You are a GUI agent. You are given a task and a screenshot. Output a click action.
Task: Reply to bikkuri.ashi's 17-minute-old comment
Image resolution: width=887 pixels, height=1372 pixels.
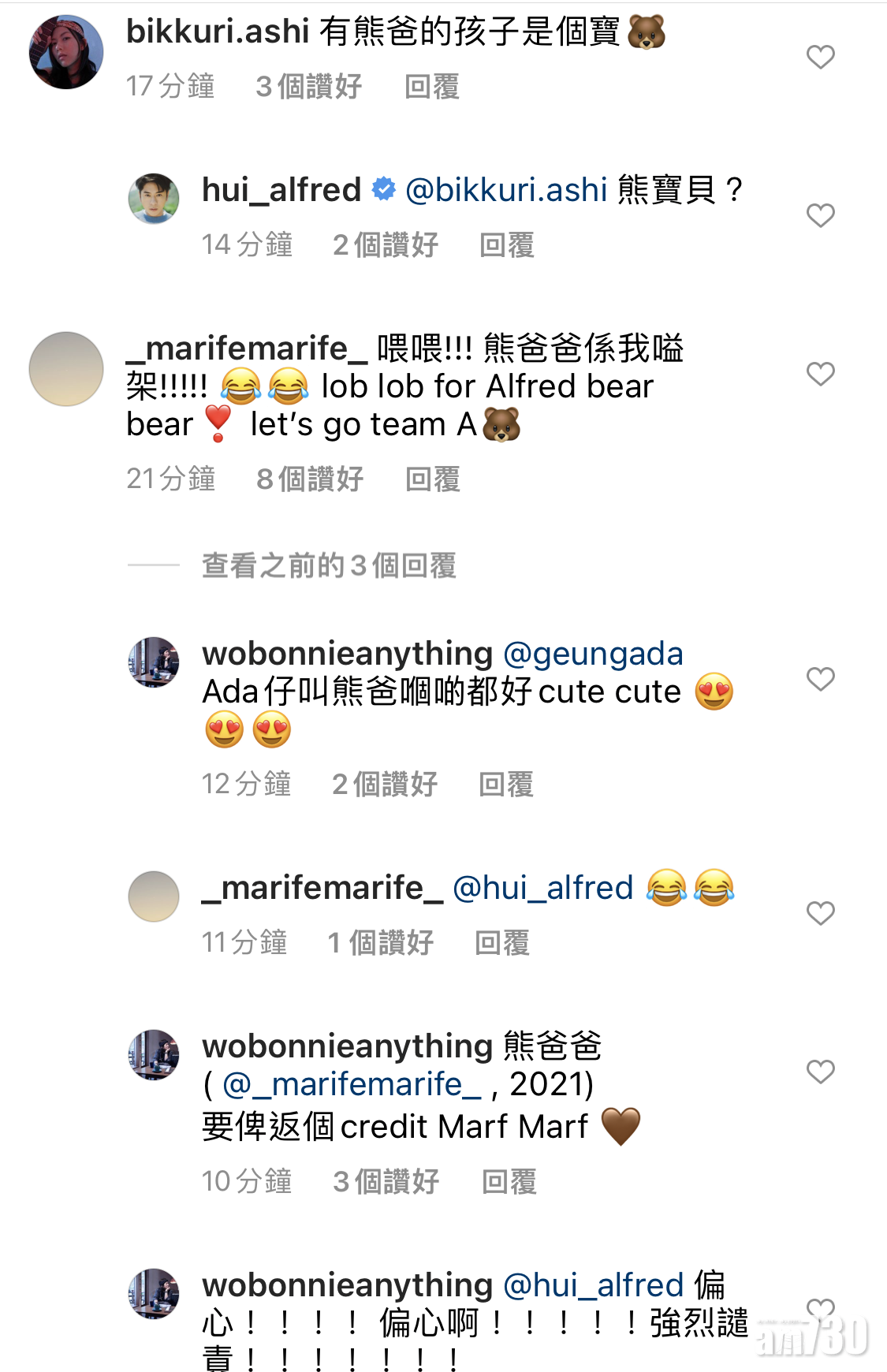[431, 87]
